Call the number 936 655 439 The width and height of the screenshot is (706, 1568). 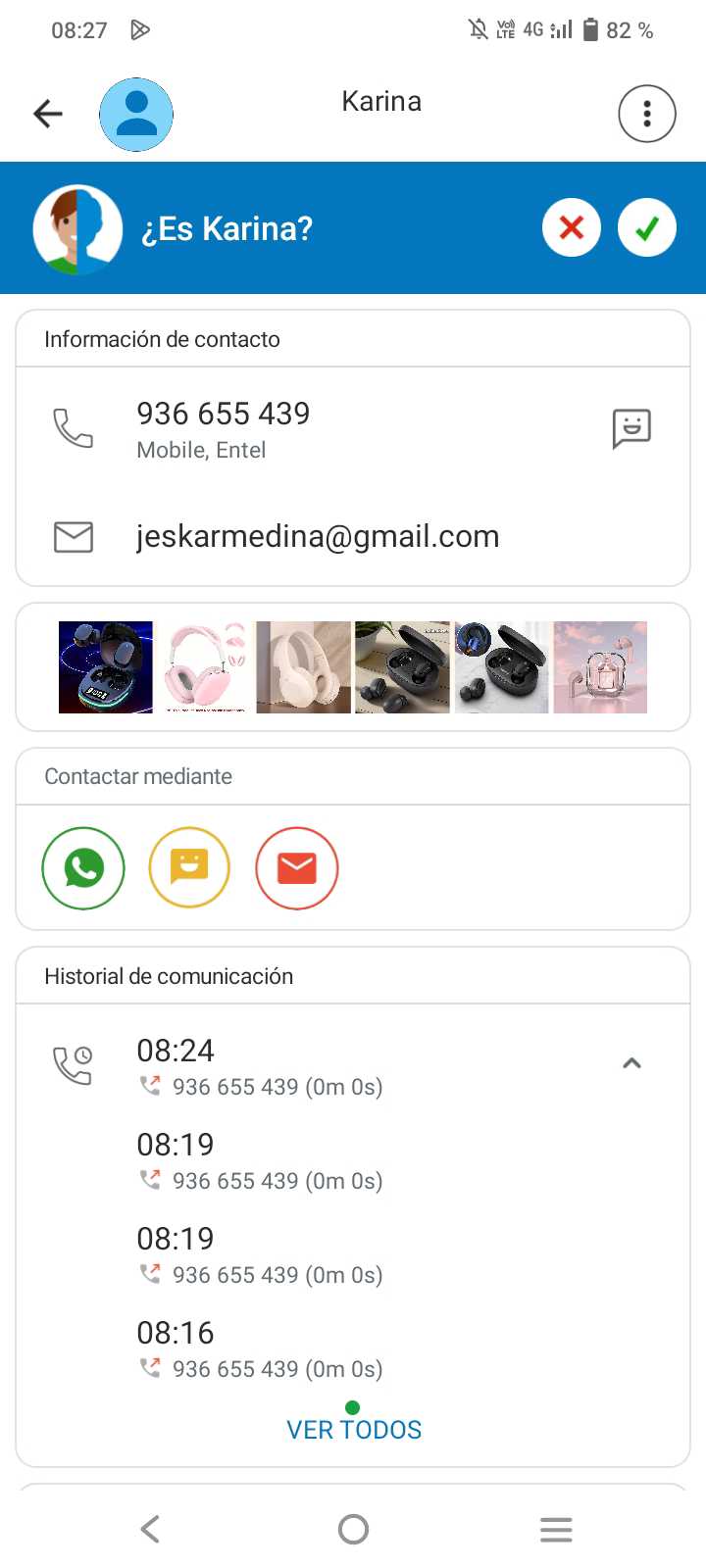(223, 414)
